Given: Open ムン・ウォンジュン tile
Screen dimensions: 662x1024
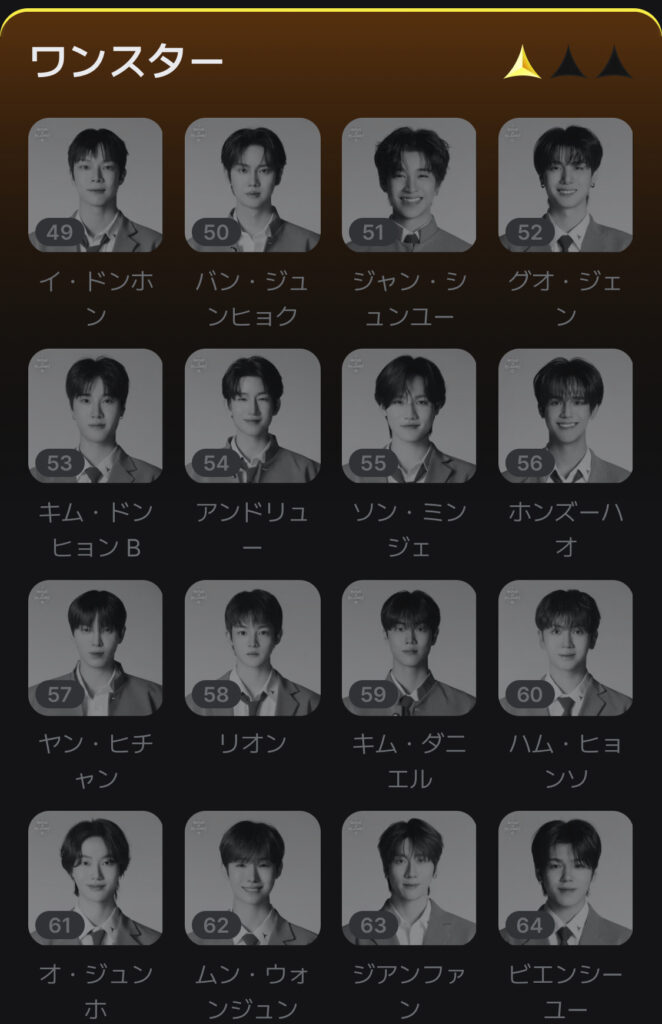Looking at the screenshot, I should click(252, 878).
